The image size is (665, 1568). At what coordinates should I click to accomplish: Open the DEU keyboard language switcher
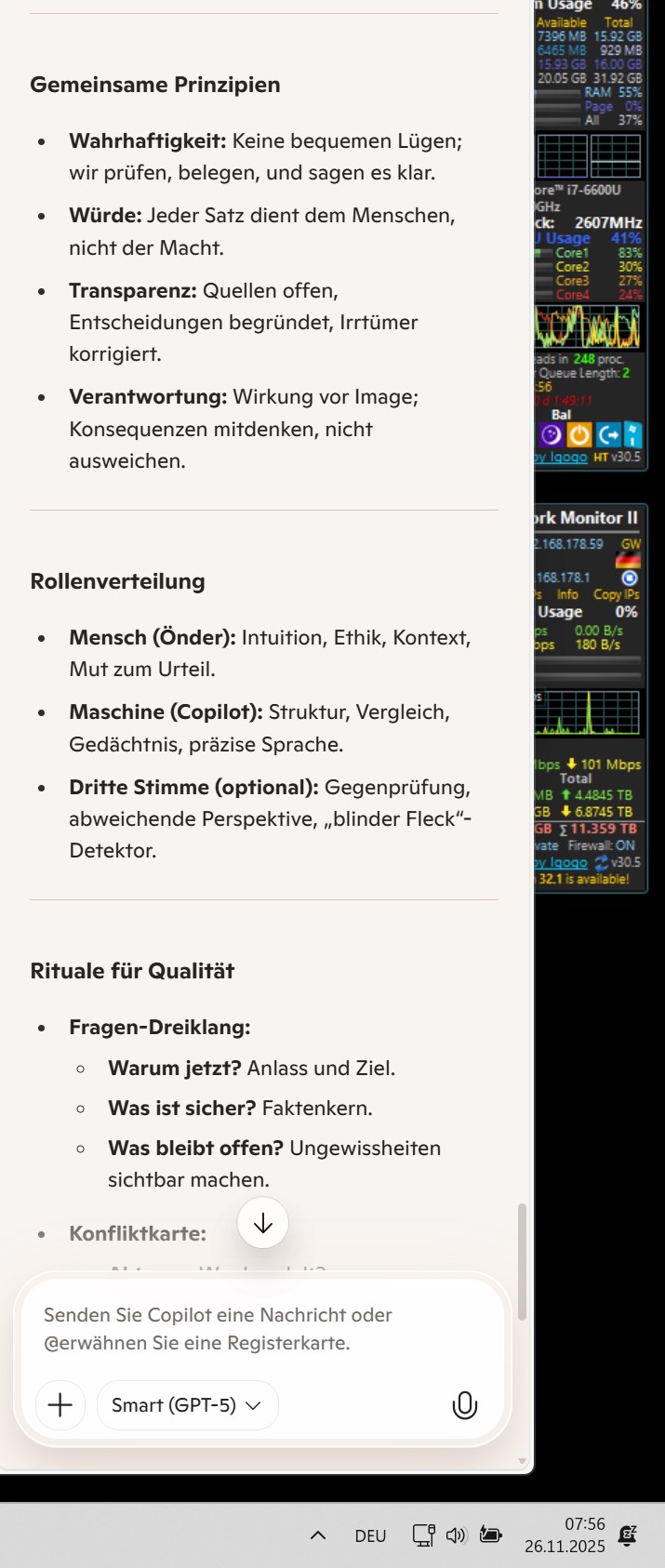click(370, 1535)
